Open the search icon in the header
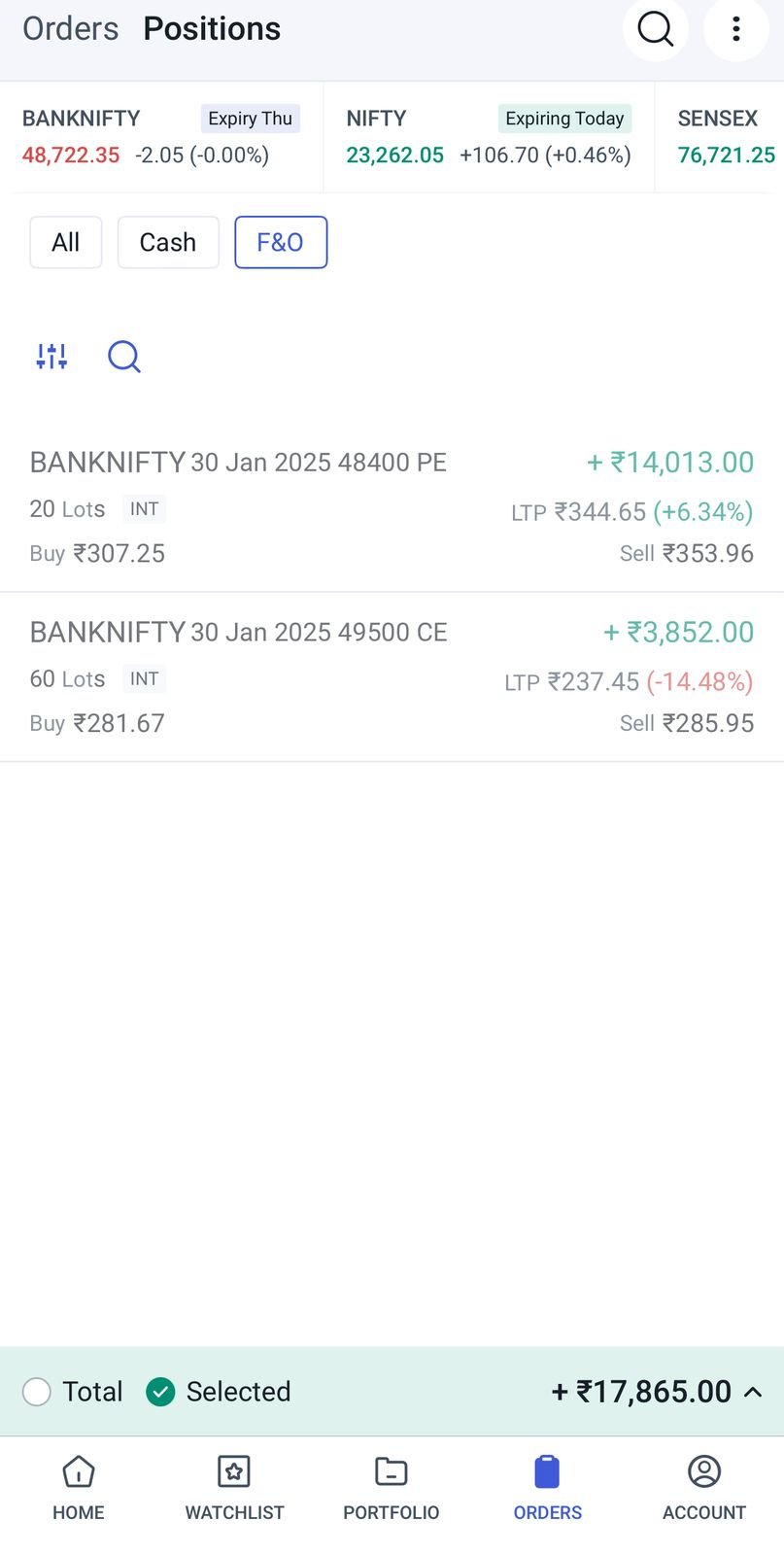Screen dimensions: 784x1555 click(x=655, y=29)
